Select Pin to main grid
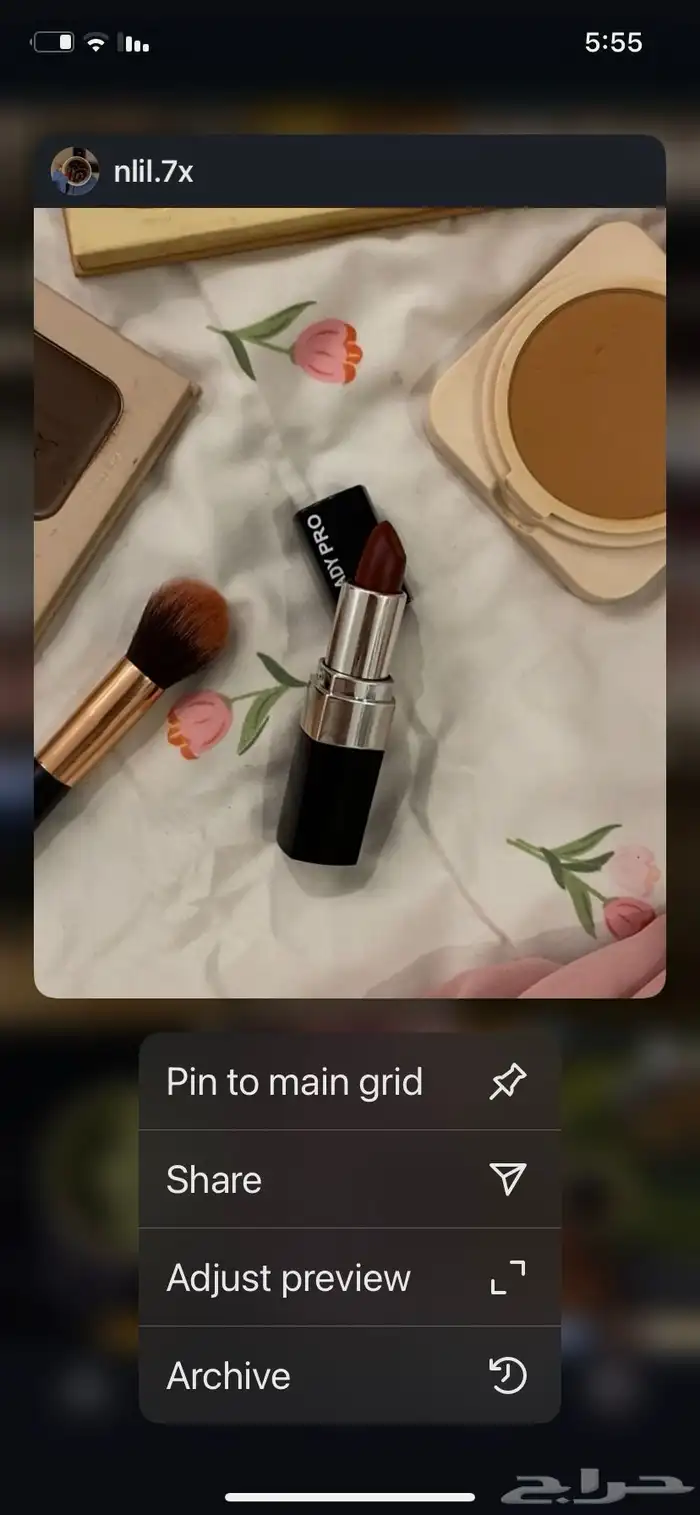This screenshot has width=700, height=1515. click(348, 1082)
